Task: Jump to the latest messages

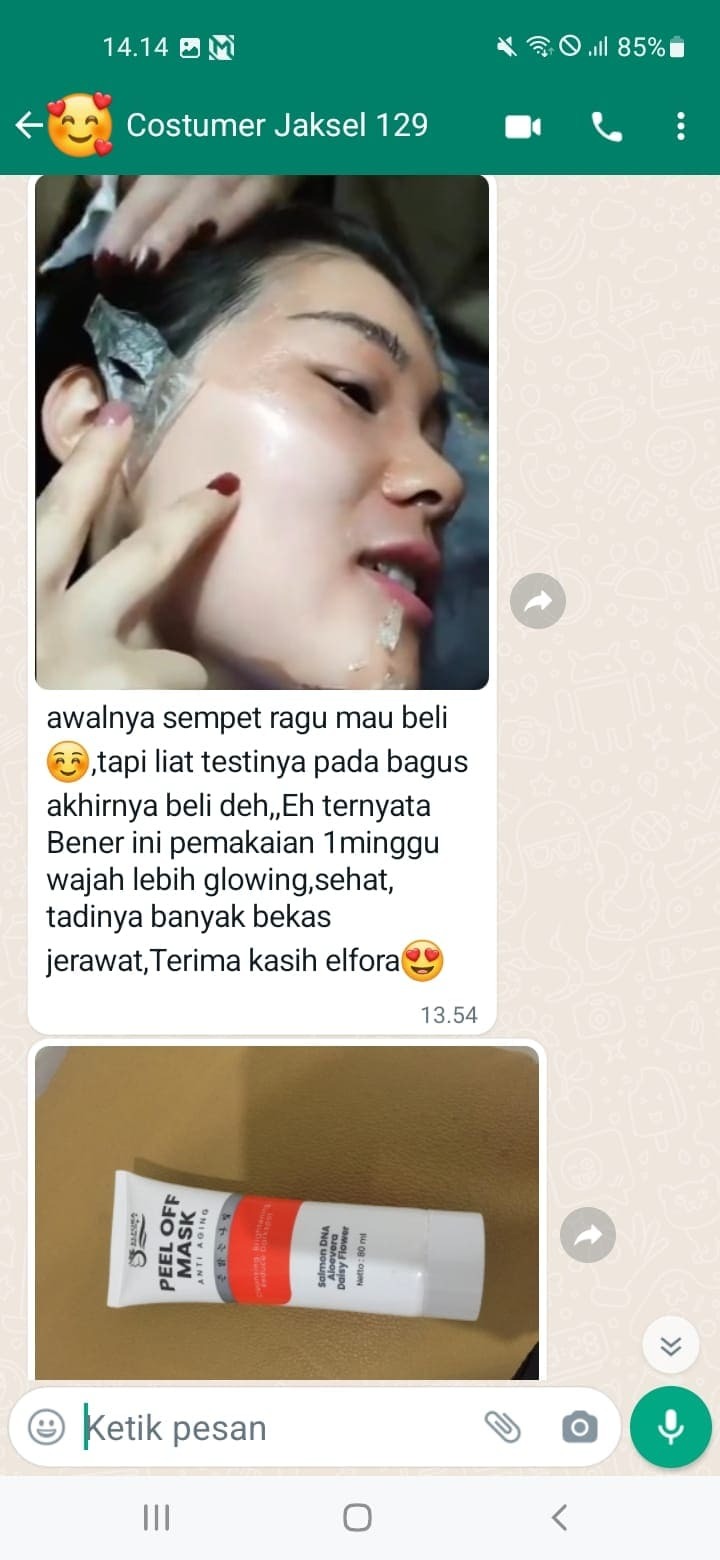Action: click(671, 1346)
